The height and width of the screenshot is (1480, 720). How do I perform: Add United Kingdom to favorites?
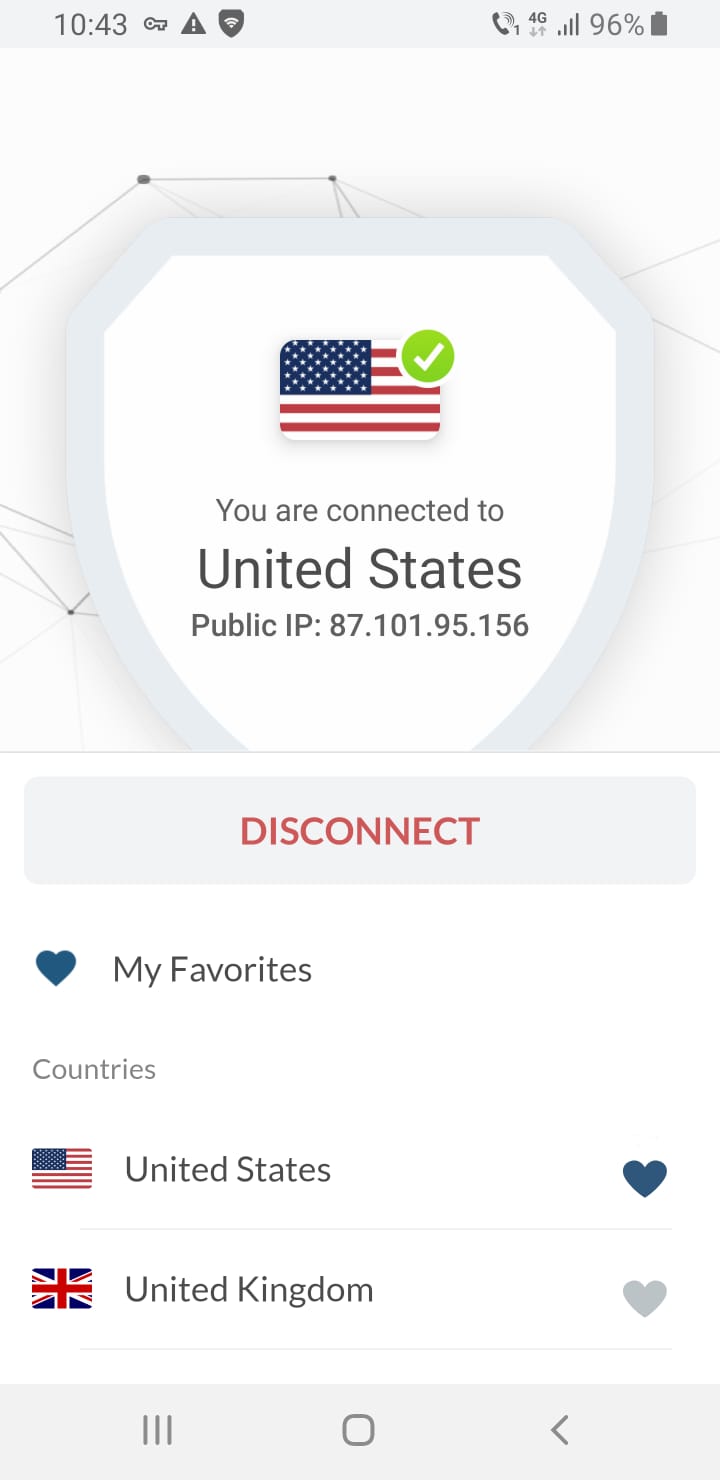(644, 1298)
